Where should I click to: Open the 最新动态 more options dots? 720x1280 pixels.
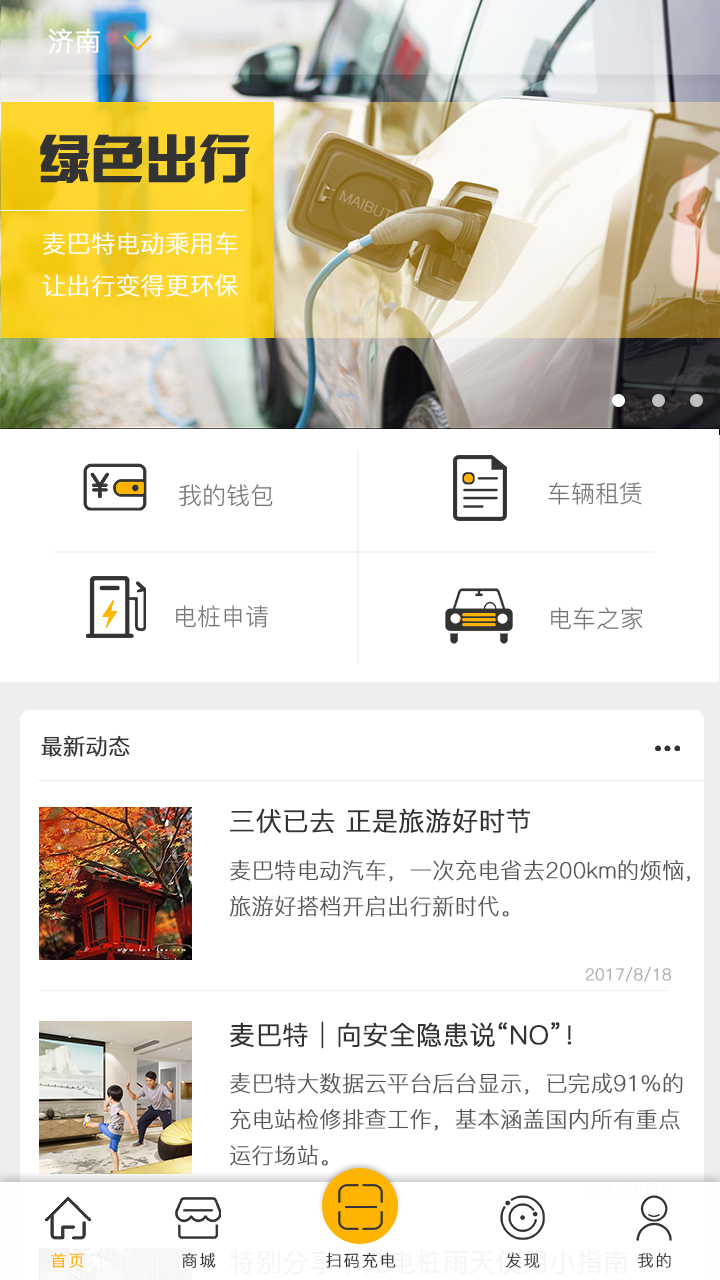(667, 748)
